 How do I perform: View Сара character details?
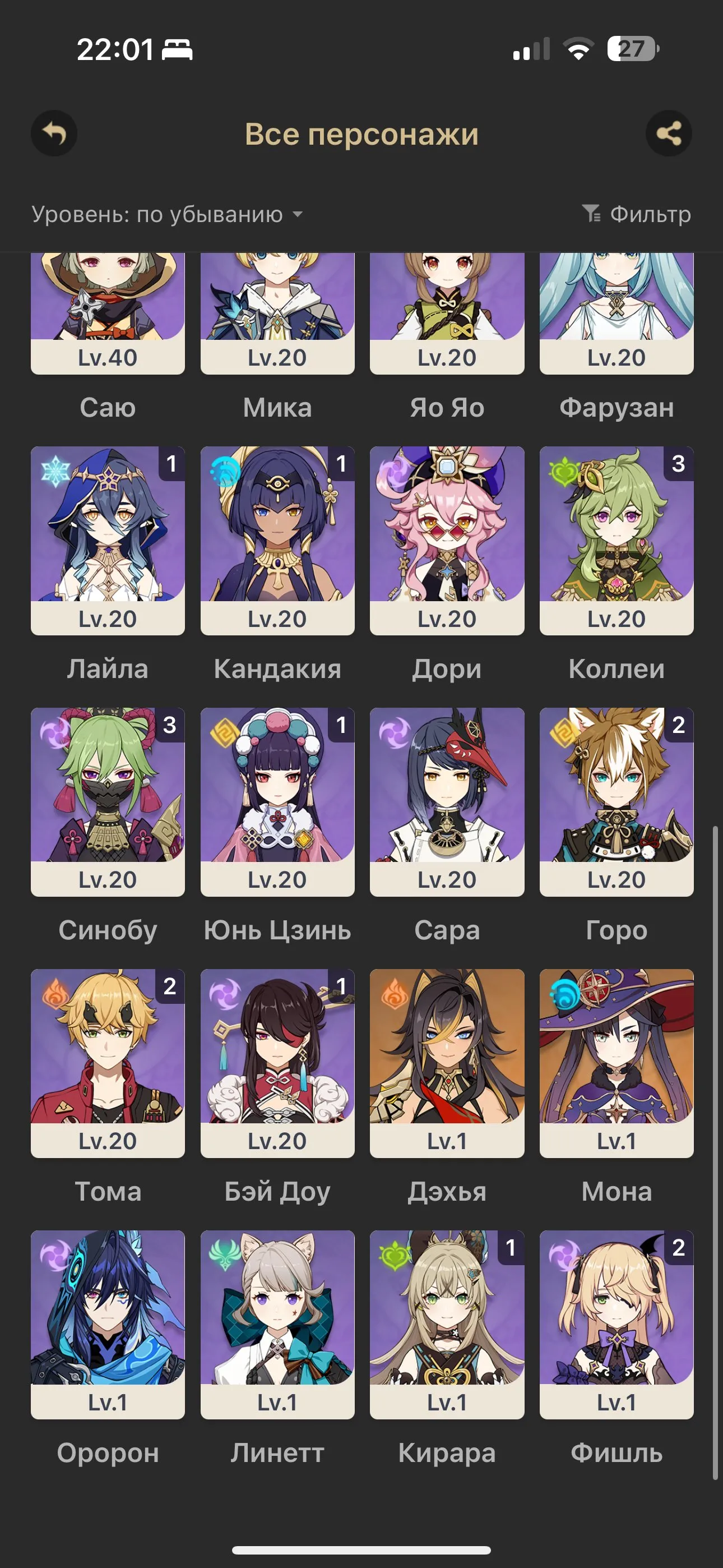click(447, 801)
